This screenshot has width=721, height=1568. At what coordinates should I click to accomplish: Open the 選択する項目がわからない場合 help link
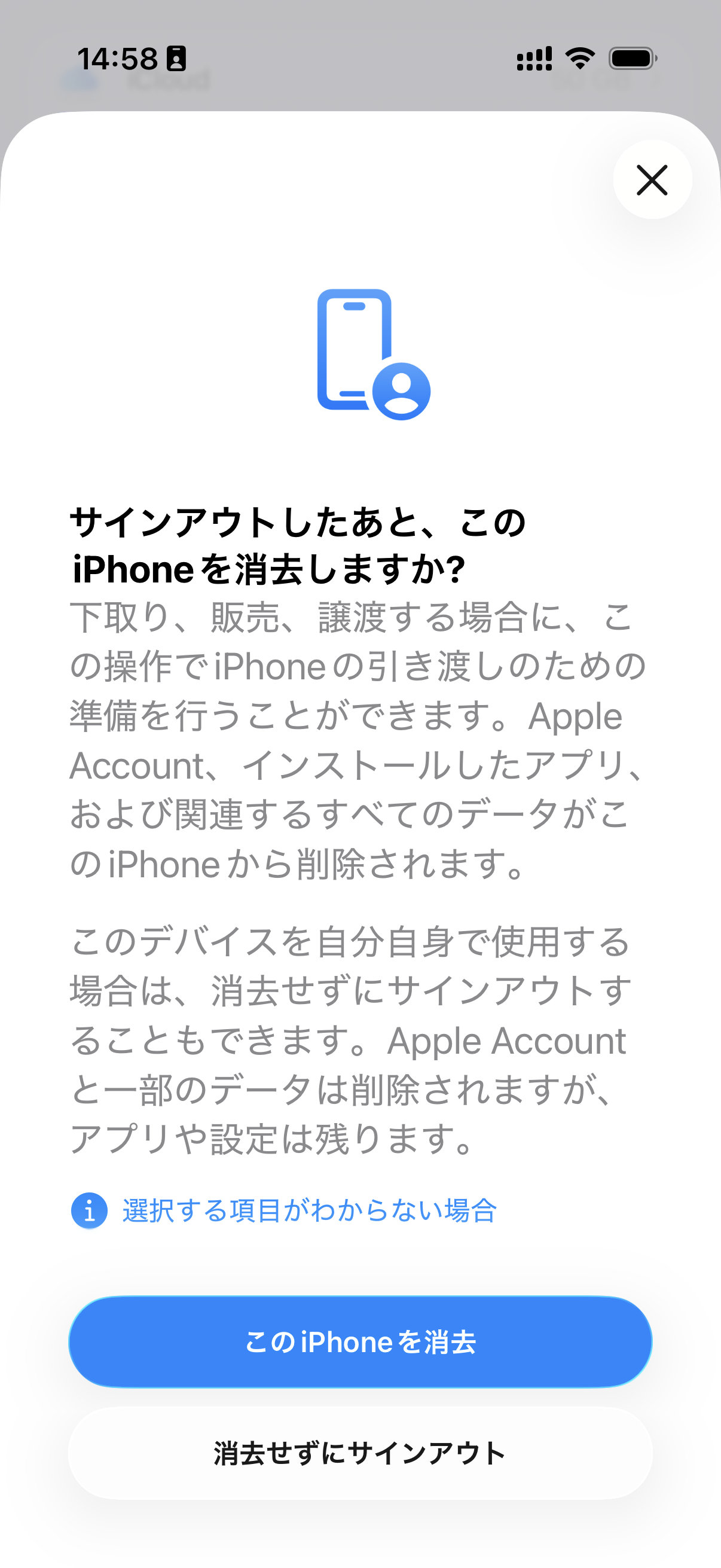[x=309, y=1211]
